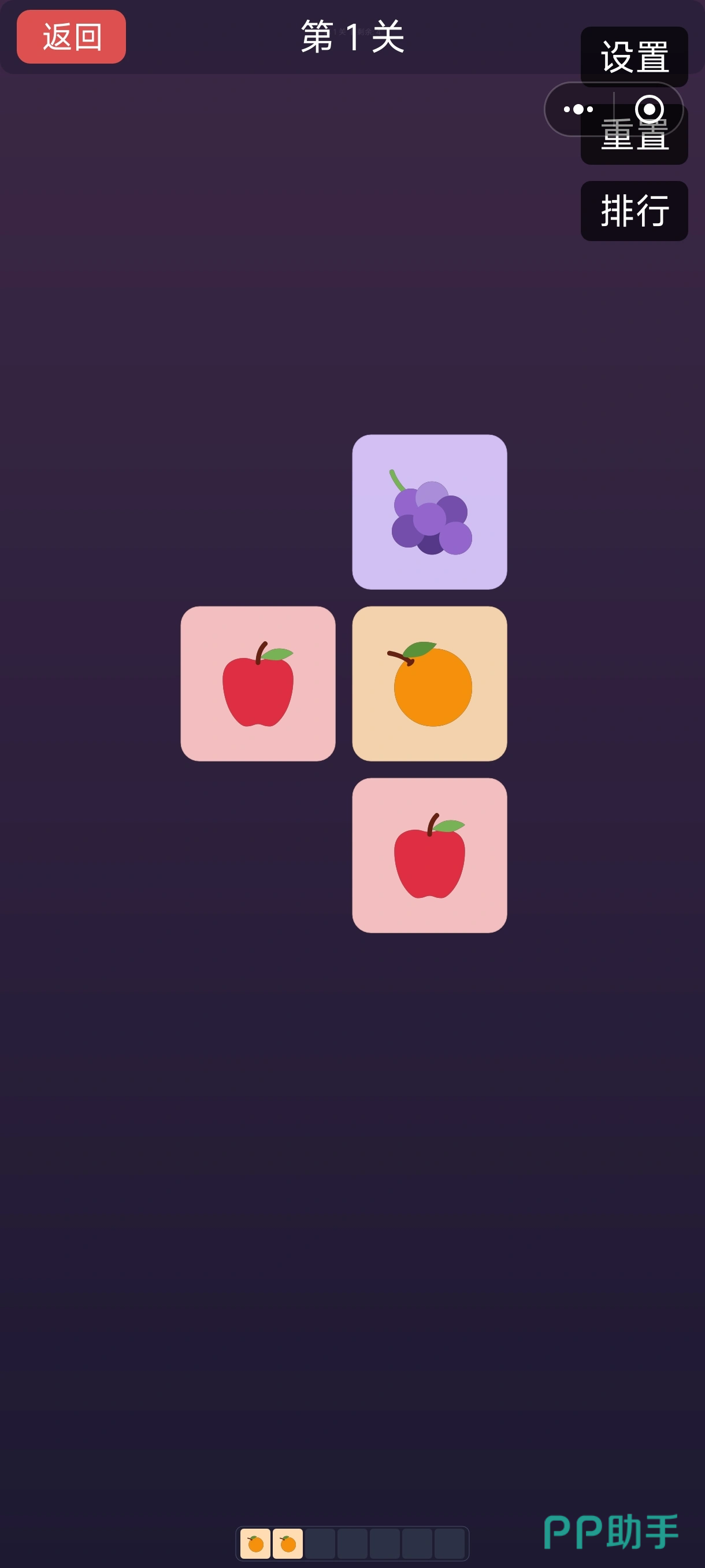Select the grape tile
The image size is (705, 1568).
pyautogui.click(x=429, y=512)
